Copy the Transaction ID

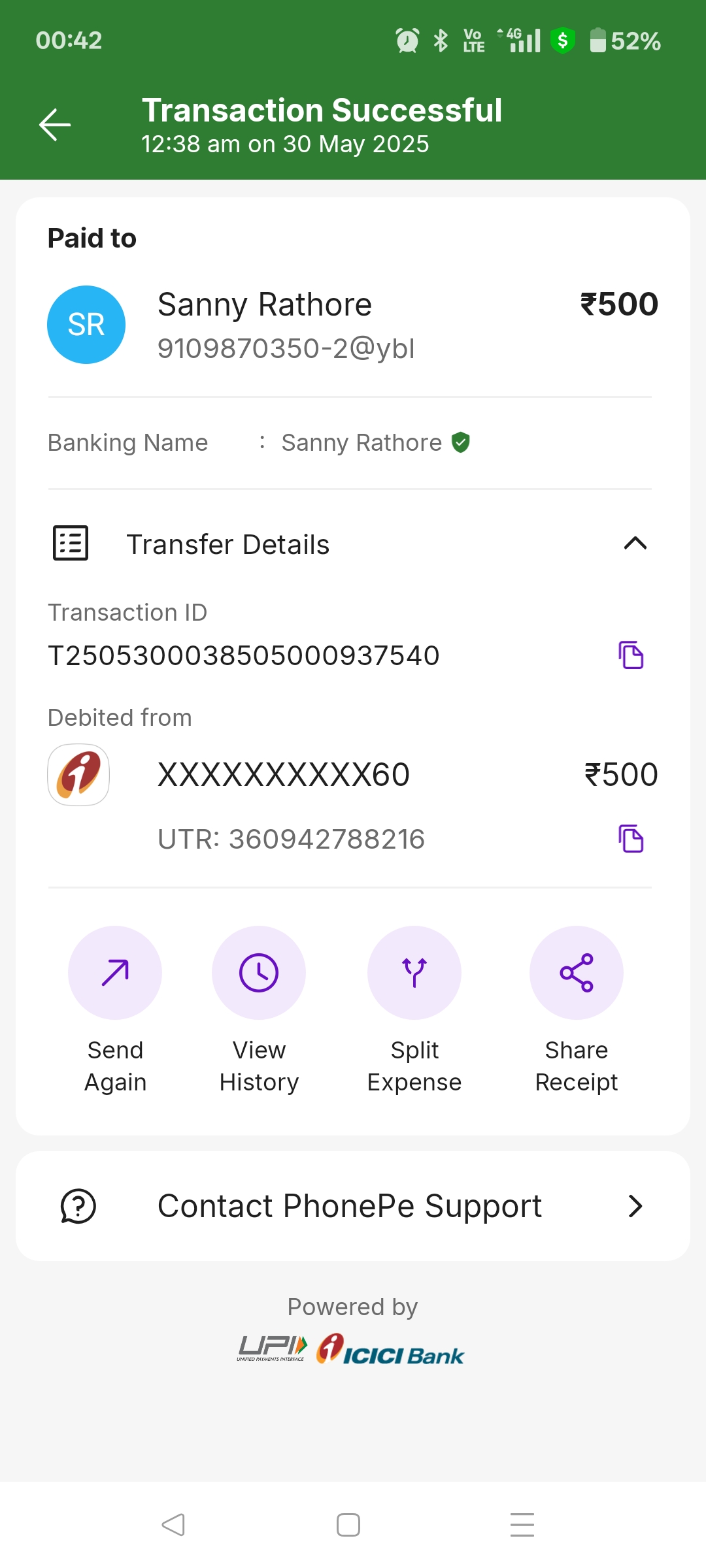pyautogui.click(x=631, y=655)
